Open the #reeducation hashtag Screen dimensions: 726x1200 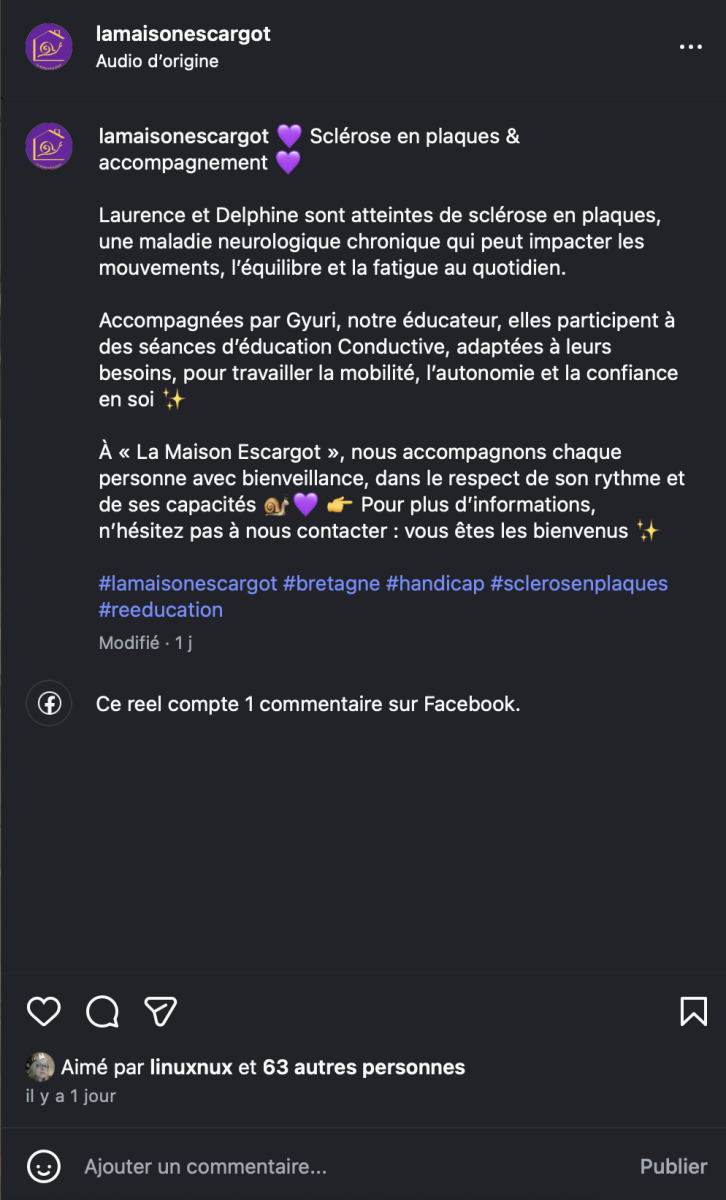160,609
